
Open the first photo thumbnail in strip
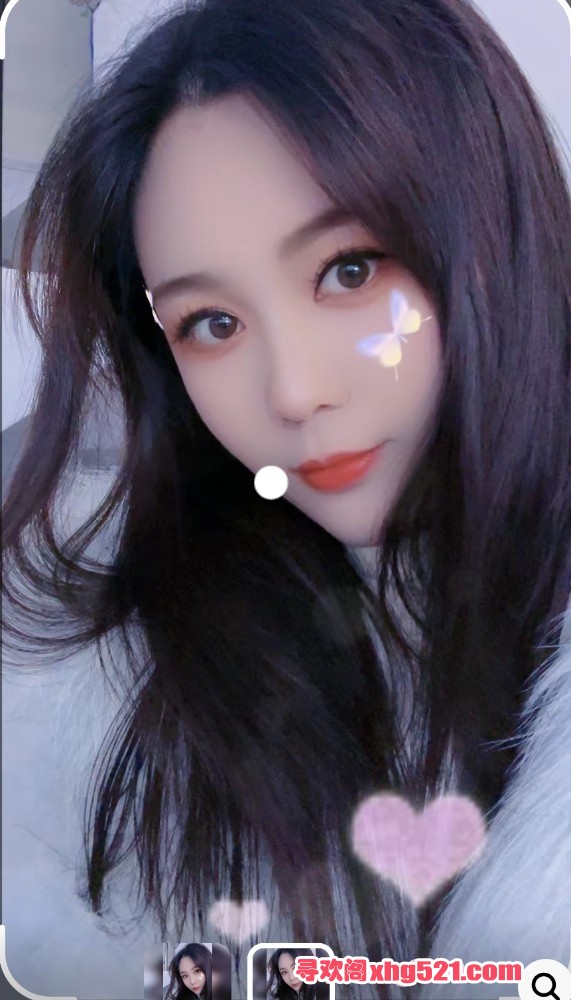188,971
